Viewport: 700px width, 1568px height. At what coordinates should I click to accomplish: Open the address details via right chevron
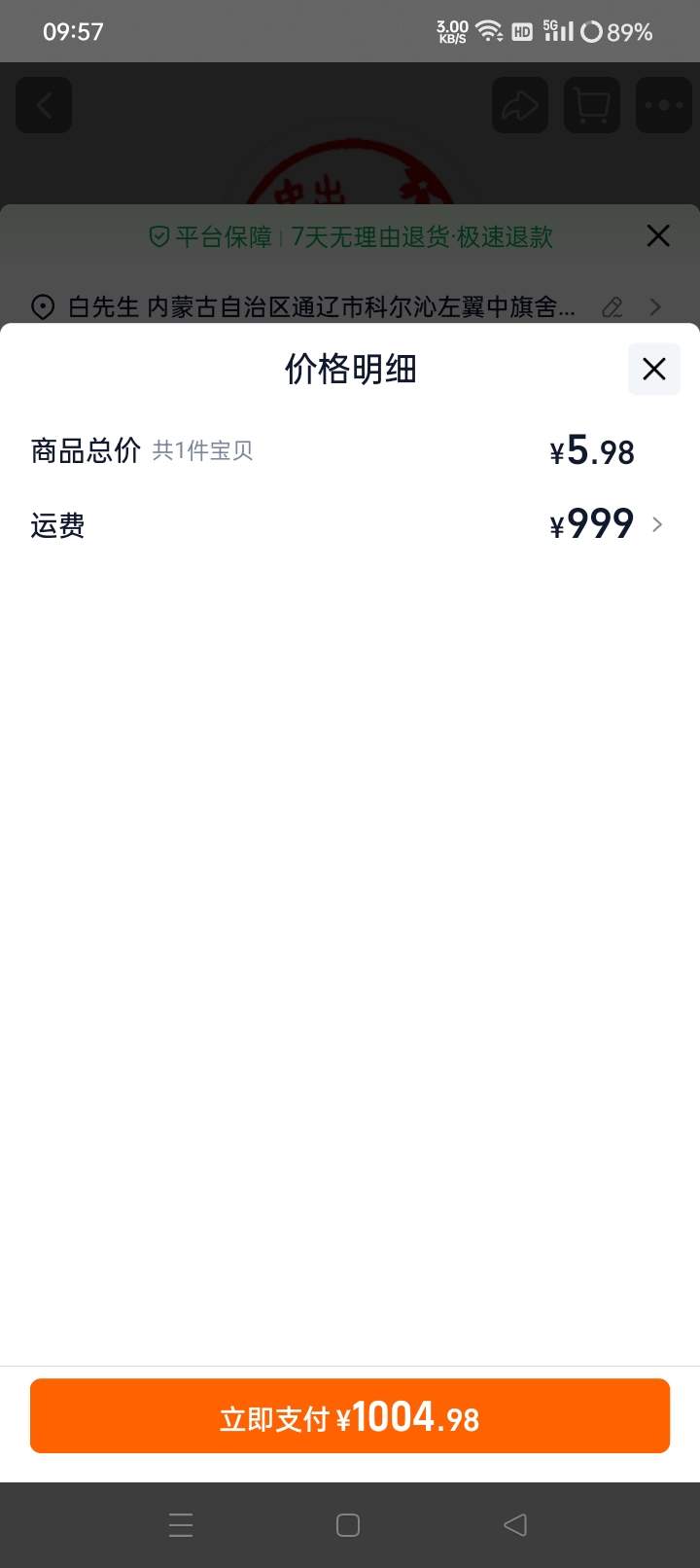coord(654,307)
